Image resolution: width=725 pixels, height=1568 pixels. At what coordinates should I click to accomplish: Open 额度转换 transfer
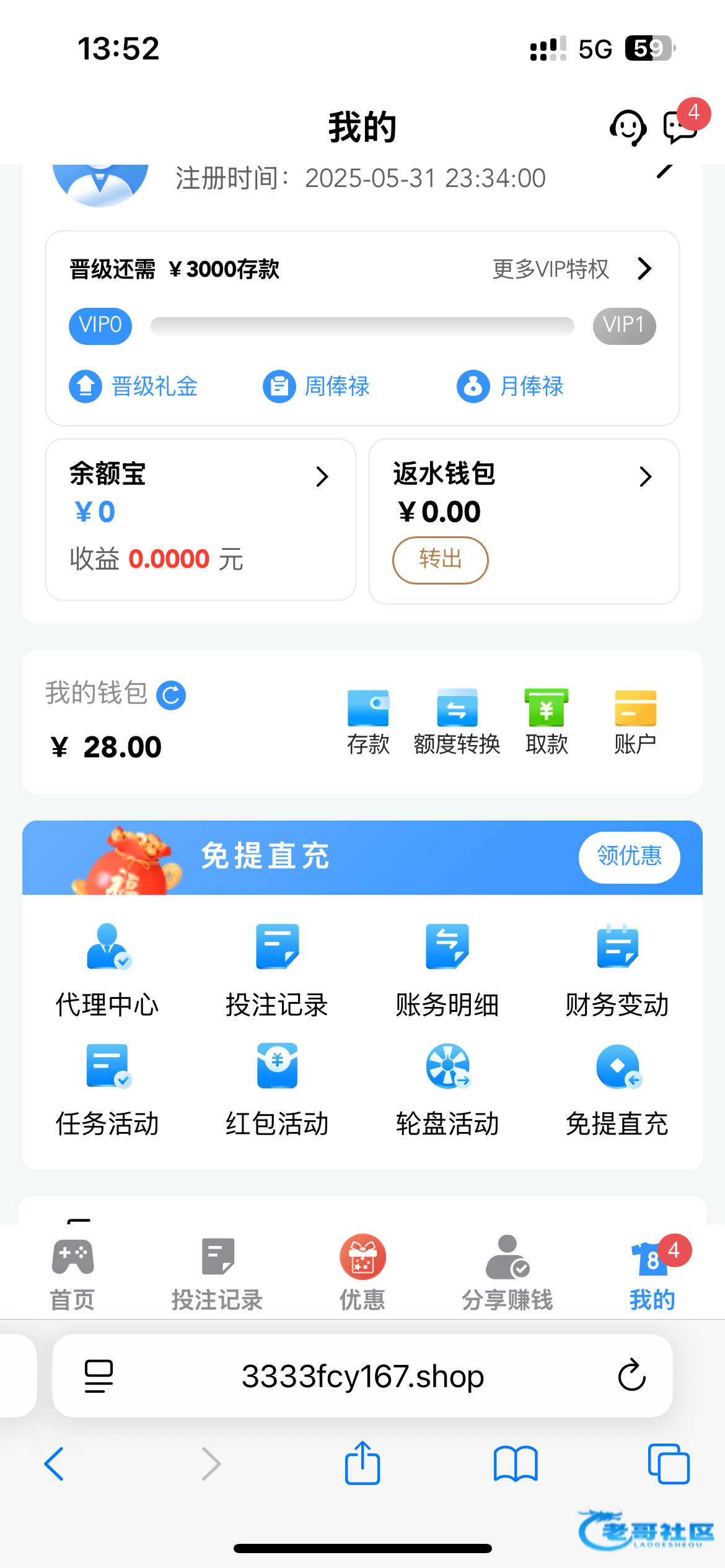pyautogui.click(x=457, y=721)
